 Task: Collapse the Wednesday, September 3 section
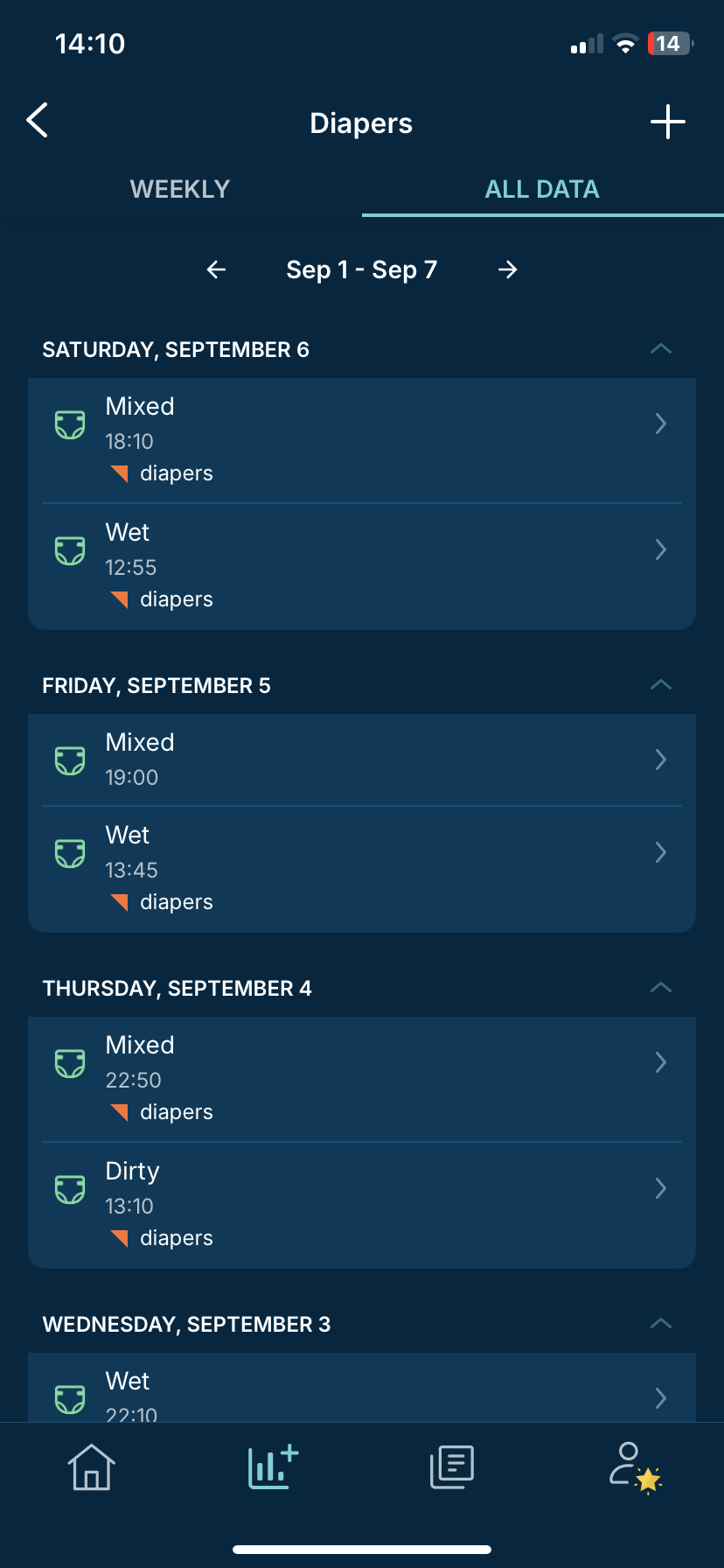(661, 1324)
